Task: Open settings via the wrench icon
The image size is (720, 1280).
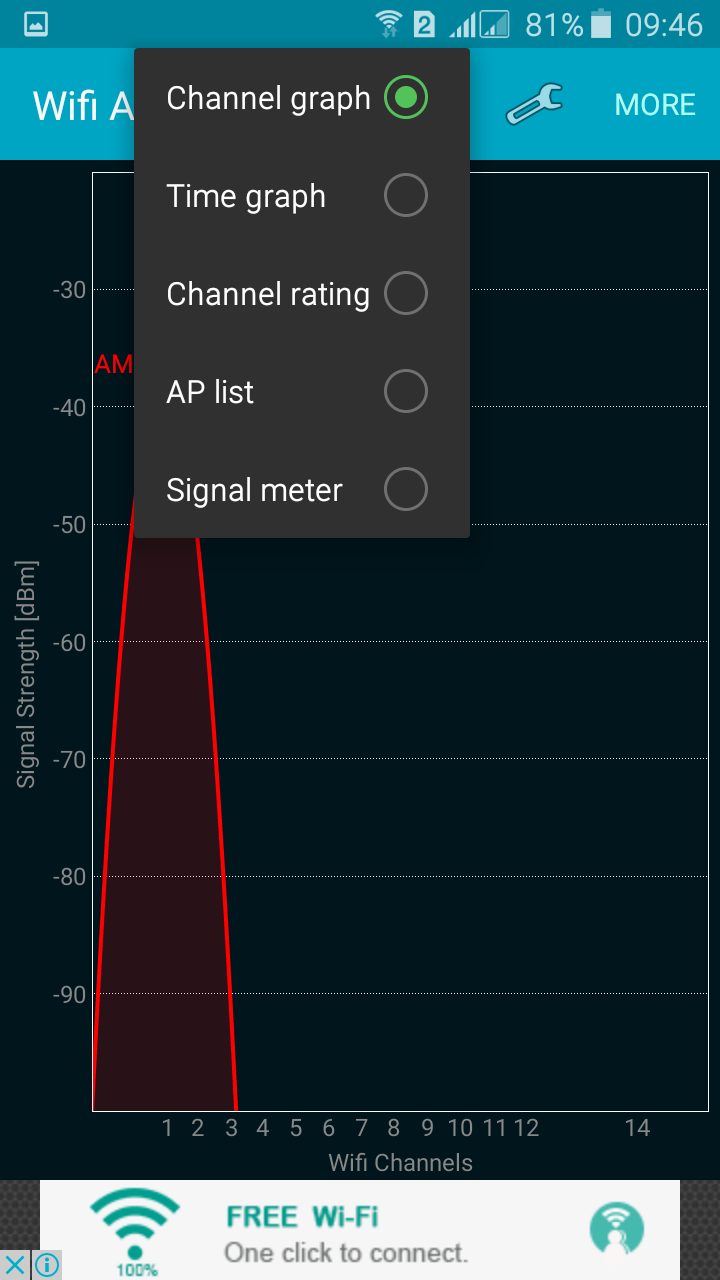Action: [x=535, y=104]
